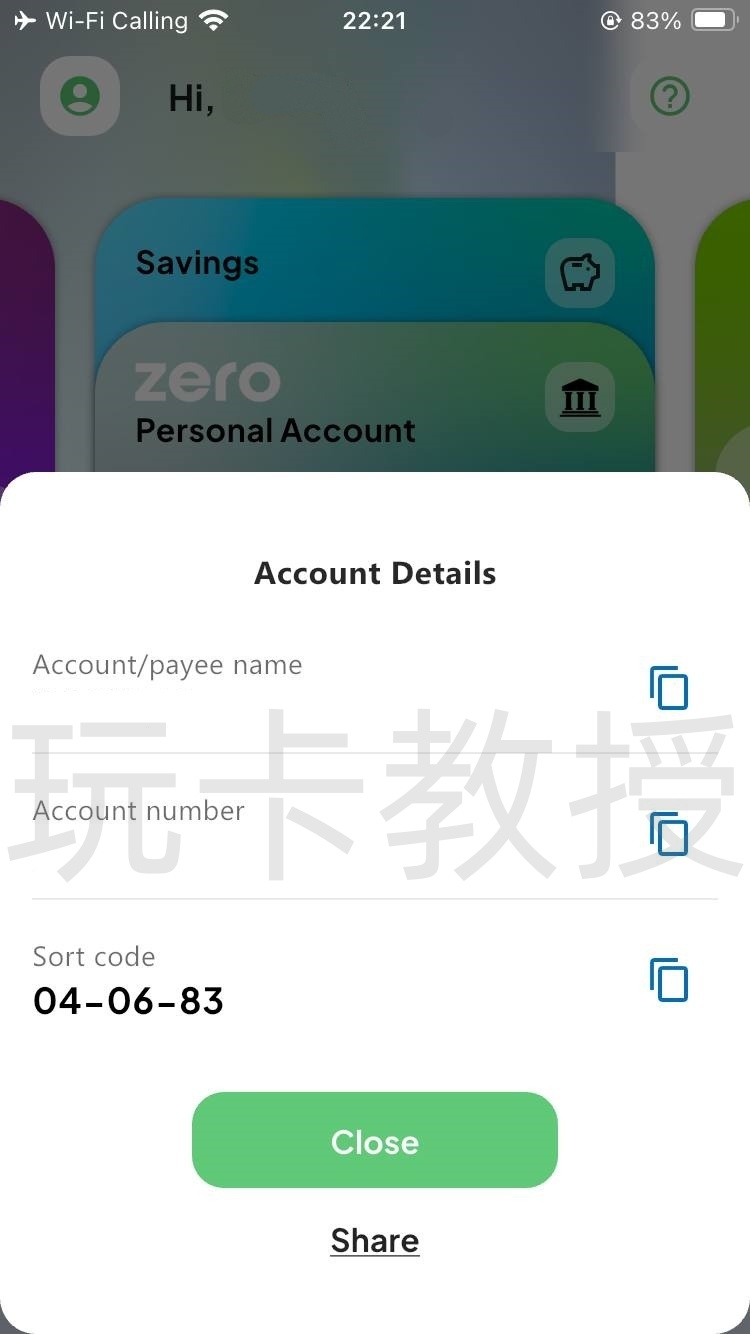Image resolution: width=750 pixels, height=1334 pixels.
Task: Tap the greeting text Hi
Action: [190, 97]
